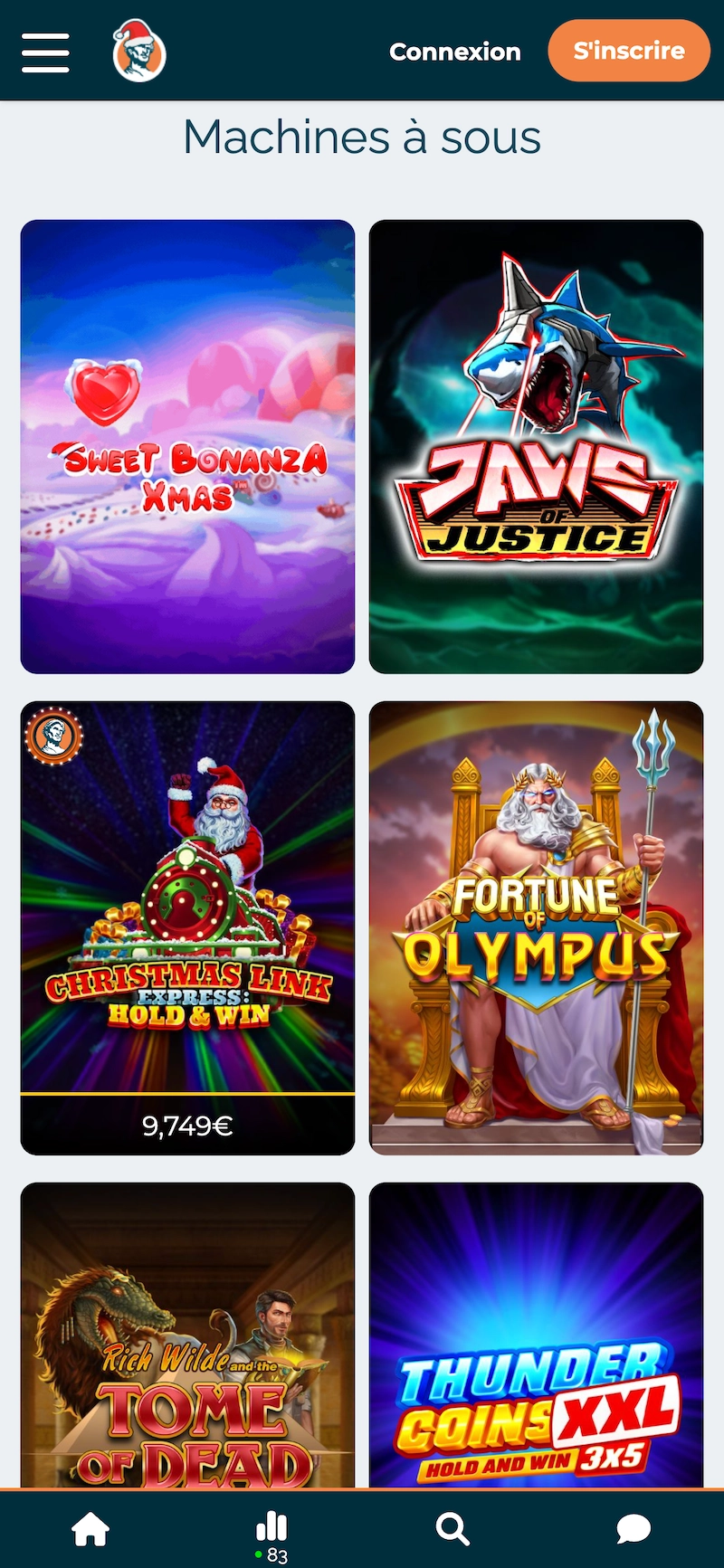Viewport: 724px width, 1568px height.
Task: Select the magnifying glass to search games
Action: point(452,1528)
